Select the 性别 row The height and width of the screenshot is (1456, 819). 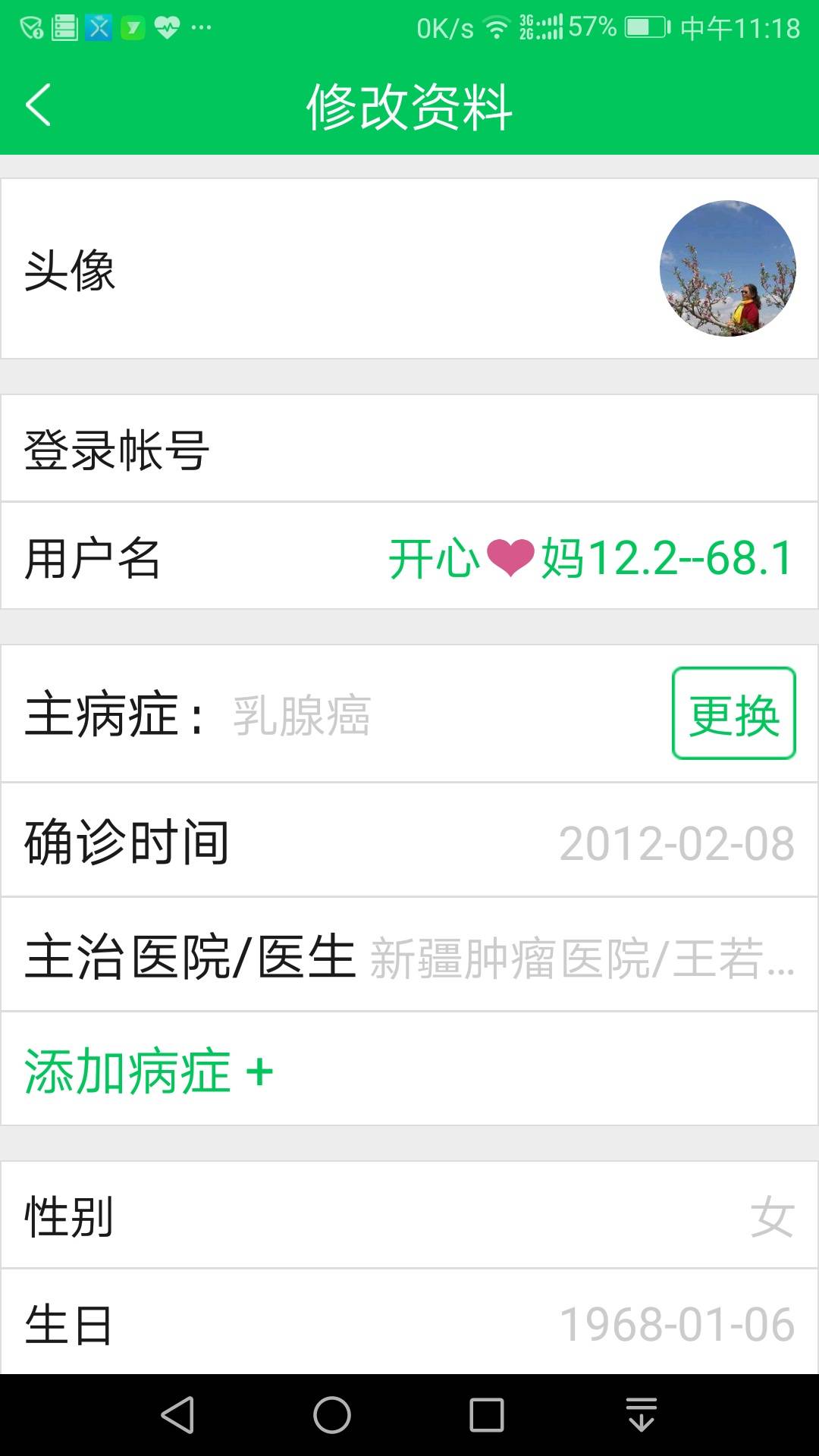coord(409,1216)
